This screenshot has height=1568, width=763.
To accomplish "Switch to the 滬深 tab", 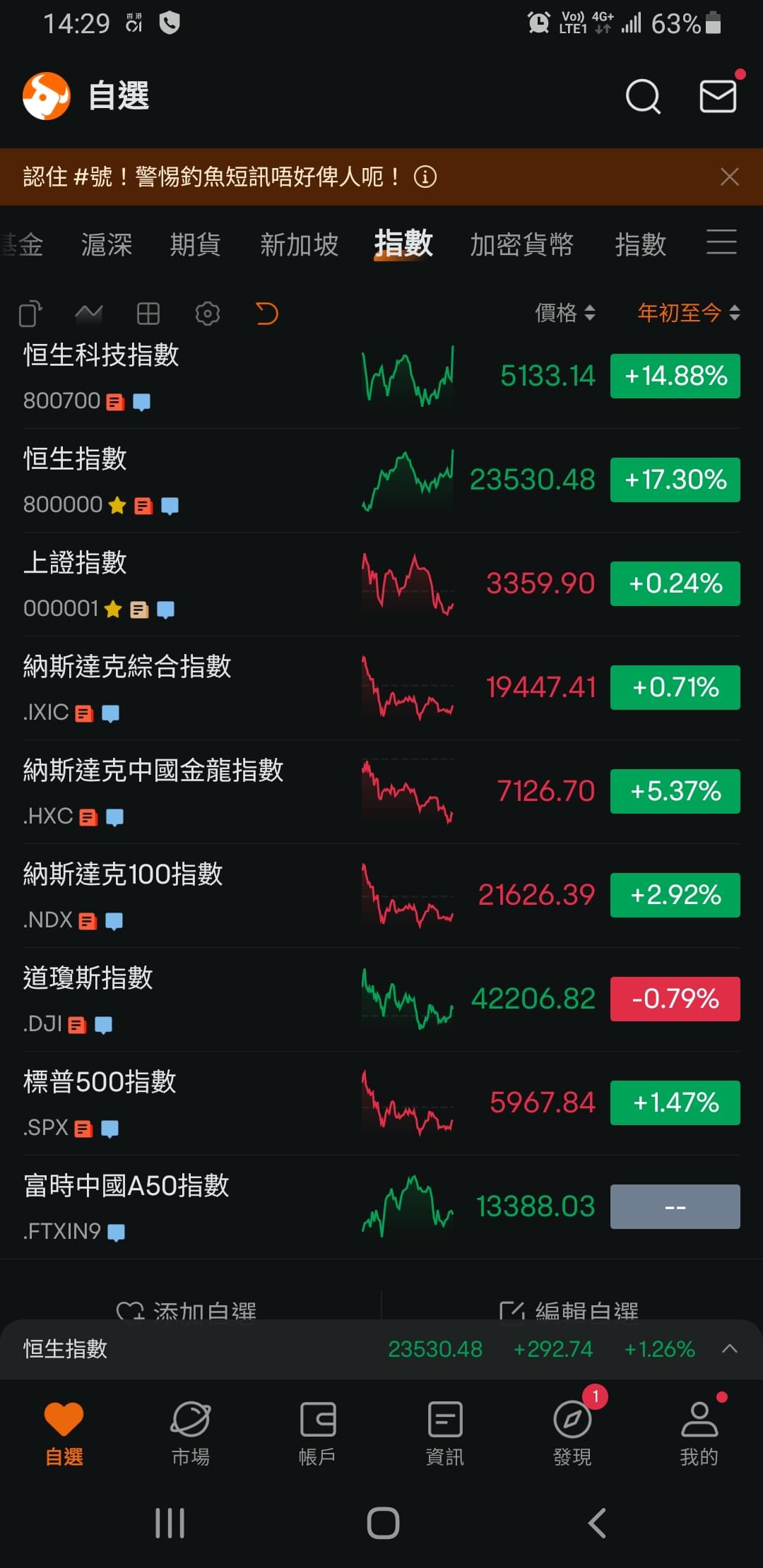I will point(107,244).
